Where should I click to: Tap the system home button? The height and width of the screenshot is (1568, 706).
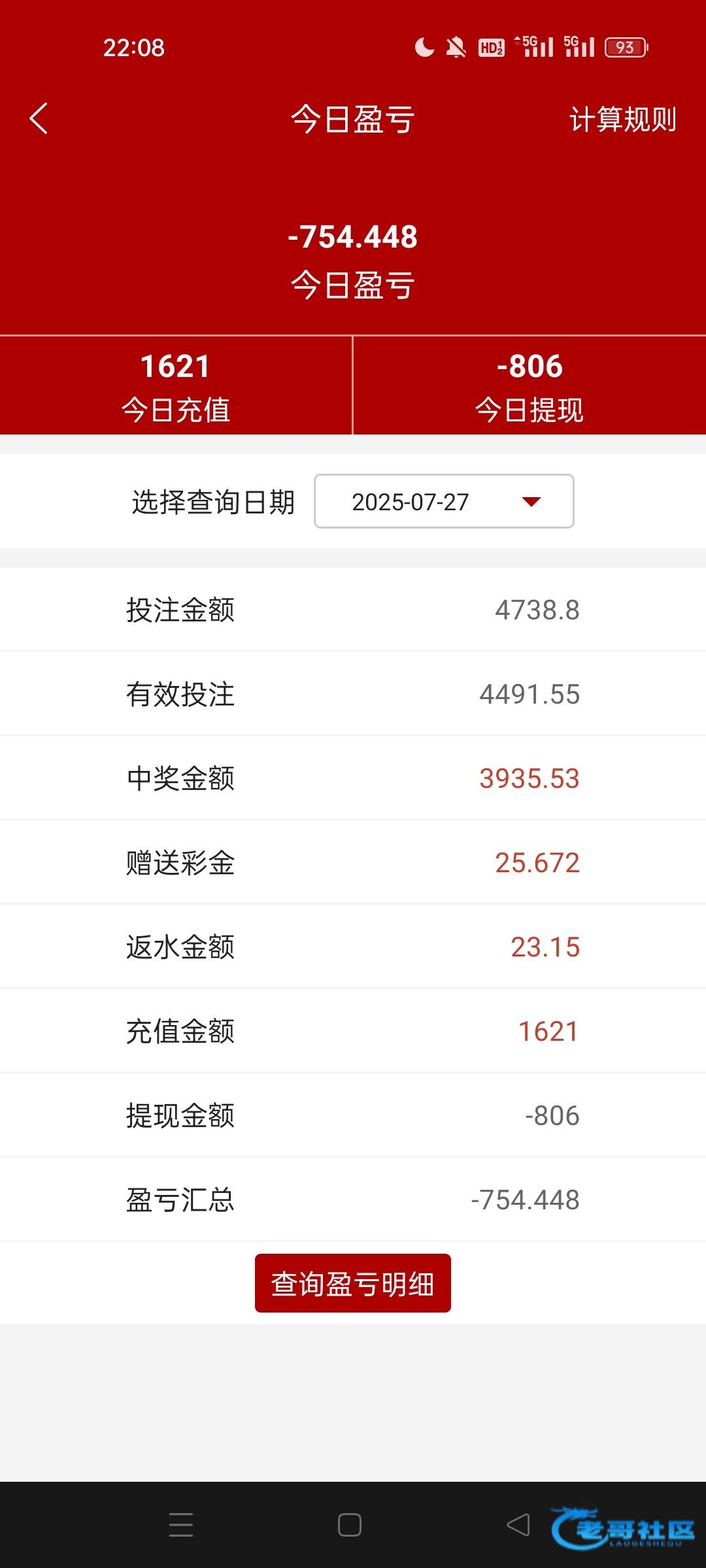(350, 1525)
